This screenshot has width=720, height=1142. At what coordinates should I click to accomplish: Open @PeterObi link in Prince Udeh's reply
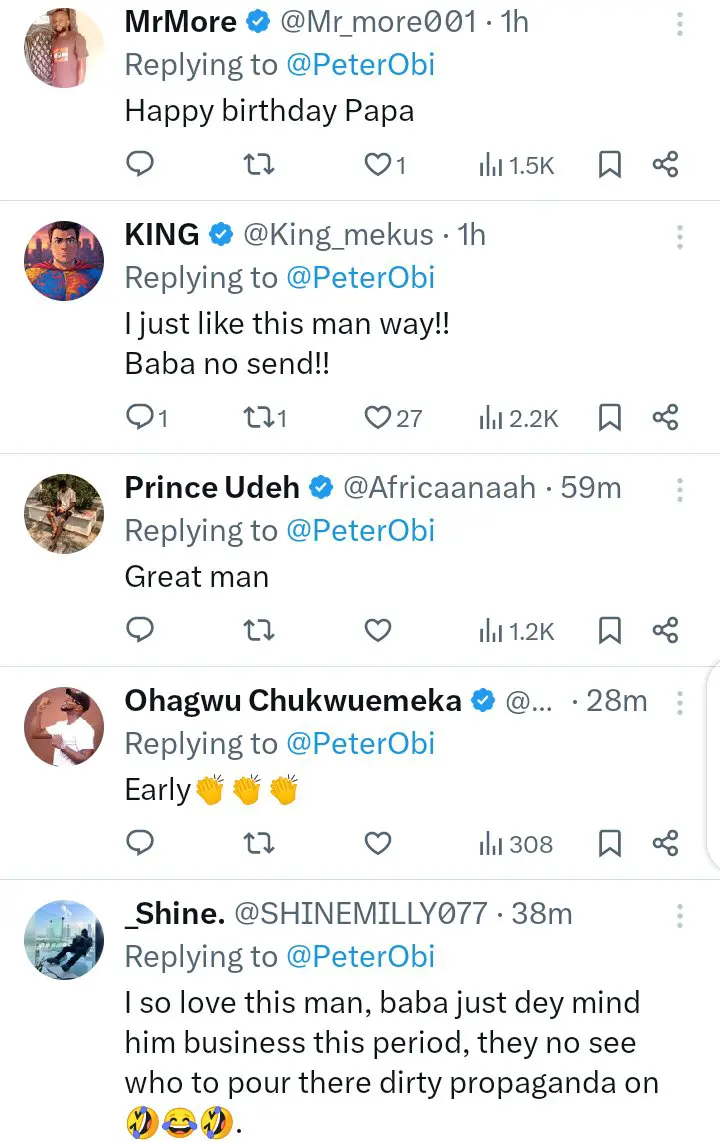click(x=360, y=530)
